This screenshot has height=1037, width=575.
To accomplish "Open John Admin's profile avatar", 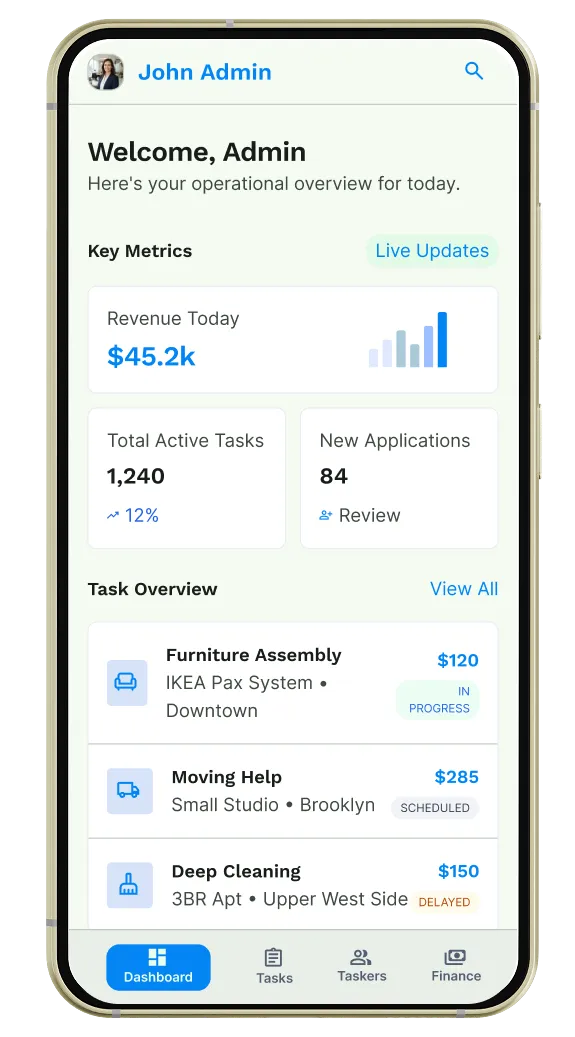I will [x=105, y=72].
